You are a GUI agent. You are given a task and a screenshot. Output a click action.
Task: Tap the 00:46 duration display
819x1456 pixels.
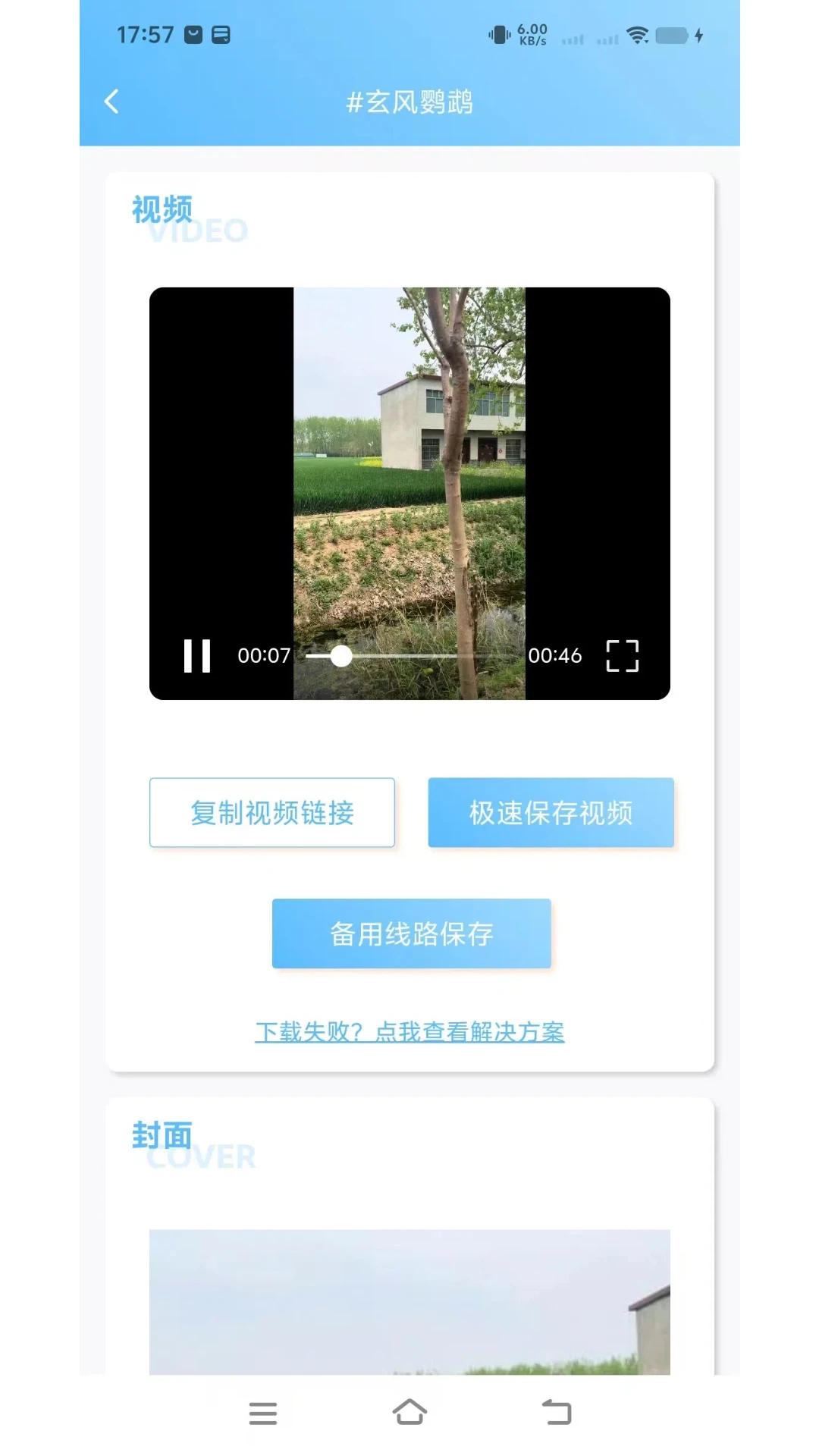557,655
